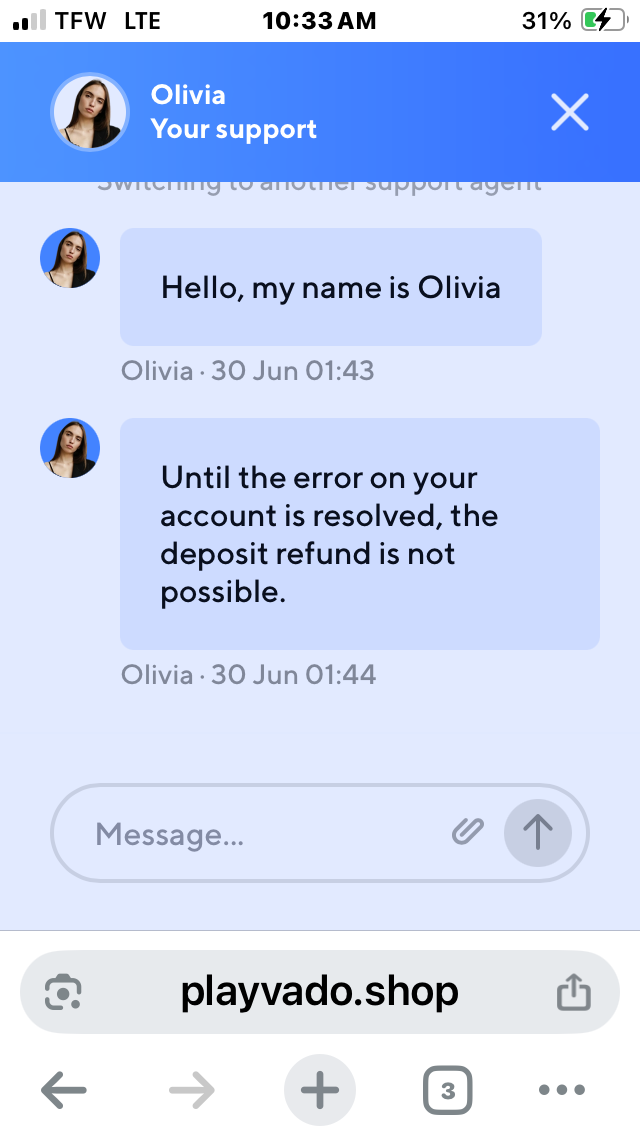
Task: Share this page from the browser
Action: [x=574, y=993]
